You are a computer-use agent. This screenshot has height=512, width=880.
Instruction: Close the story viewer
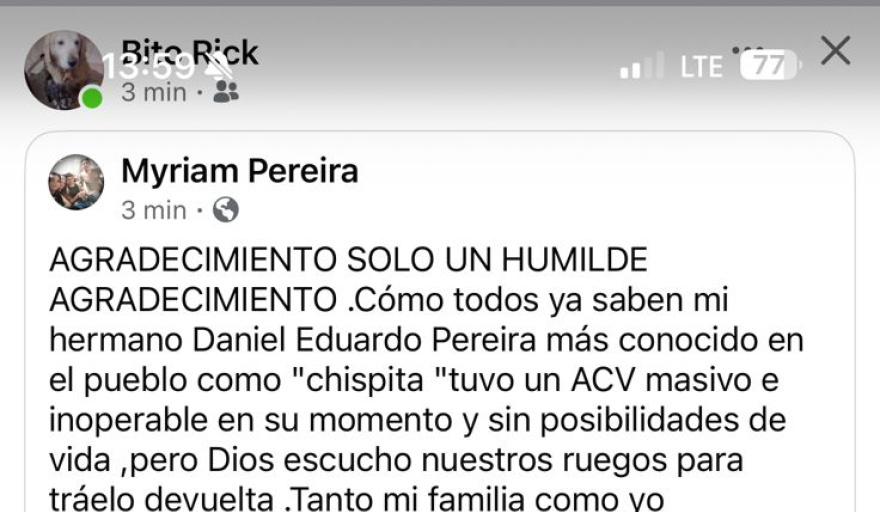835,51
